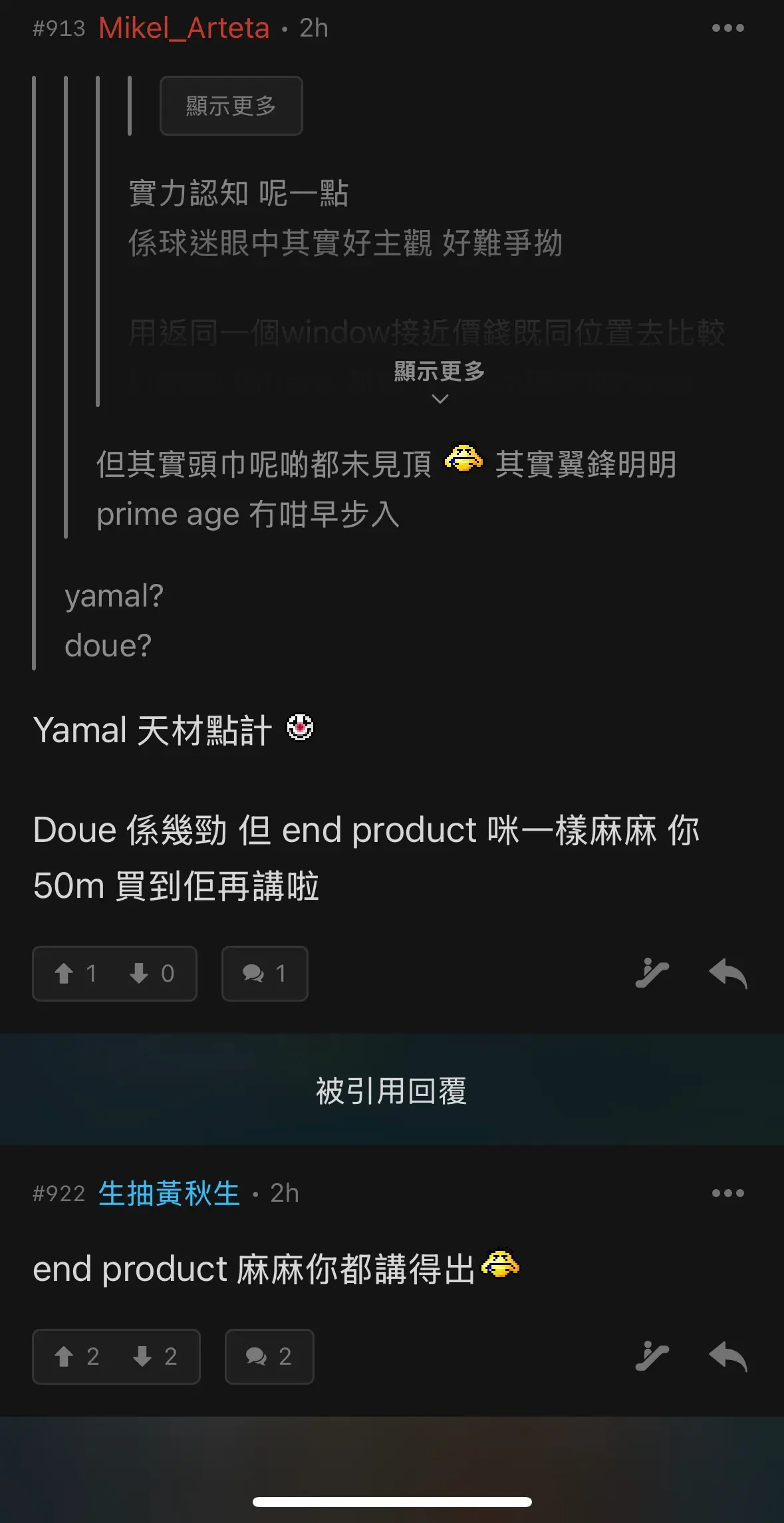
Task: Upvote post #922 by 生抽黃秋生
Action: [76, 1357]
